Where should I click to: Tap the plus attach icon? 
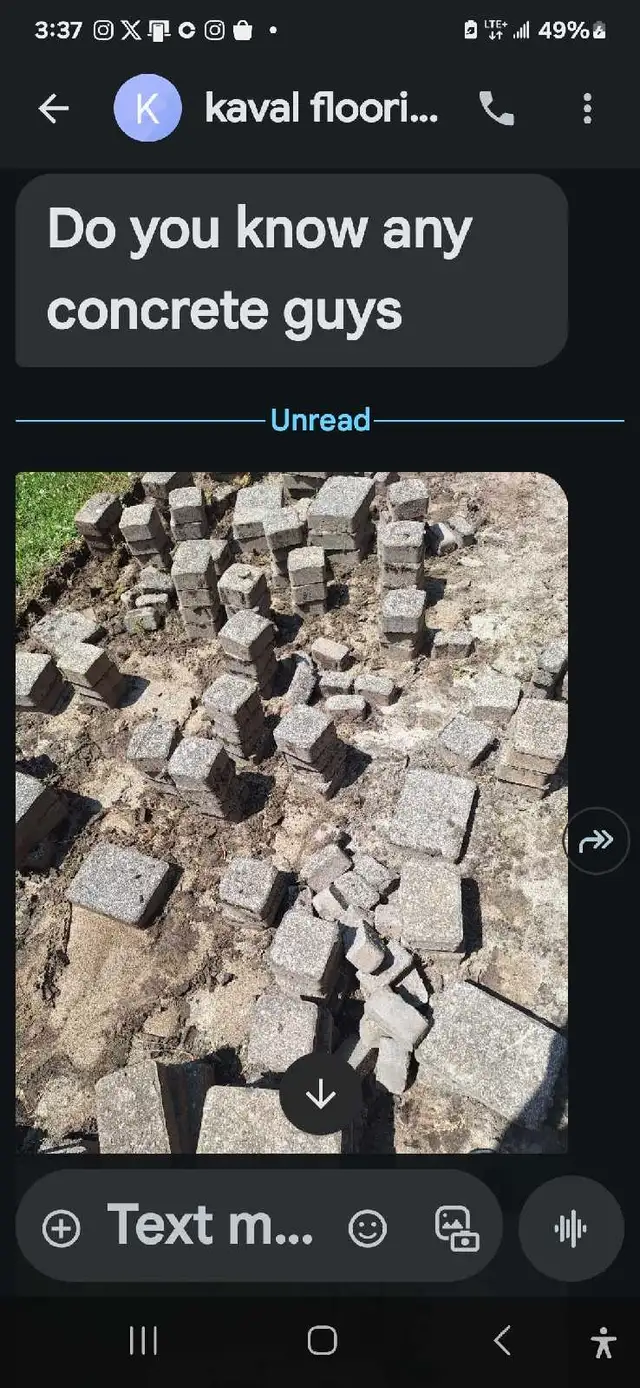click(x=62, y=1228)
